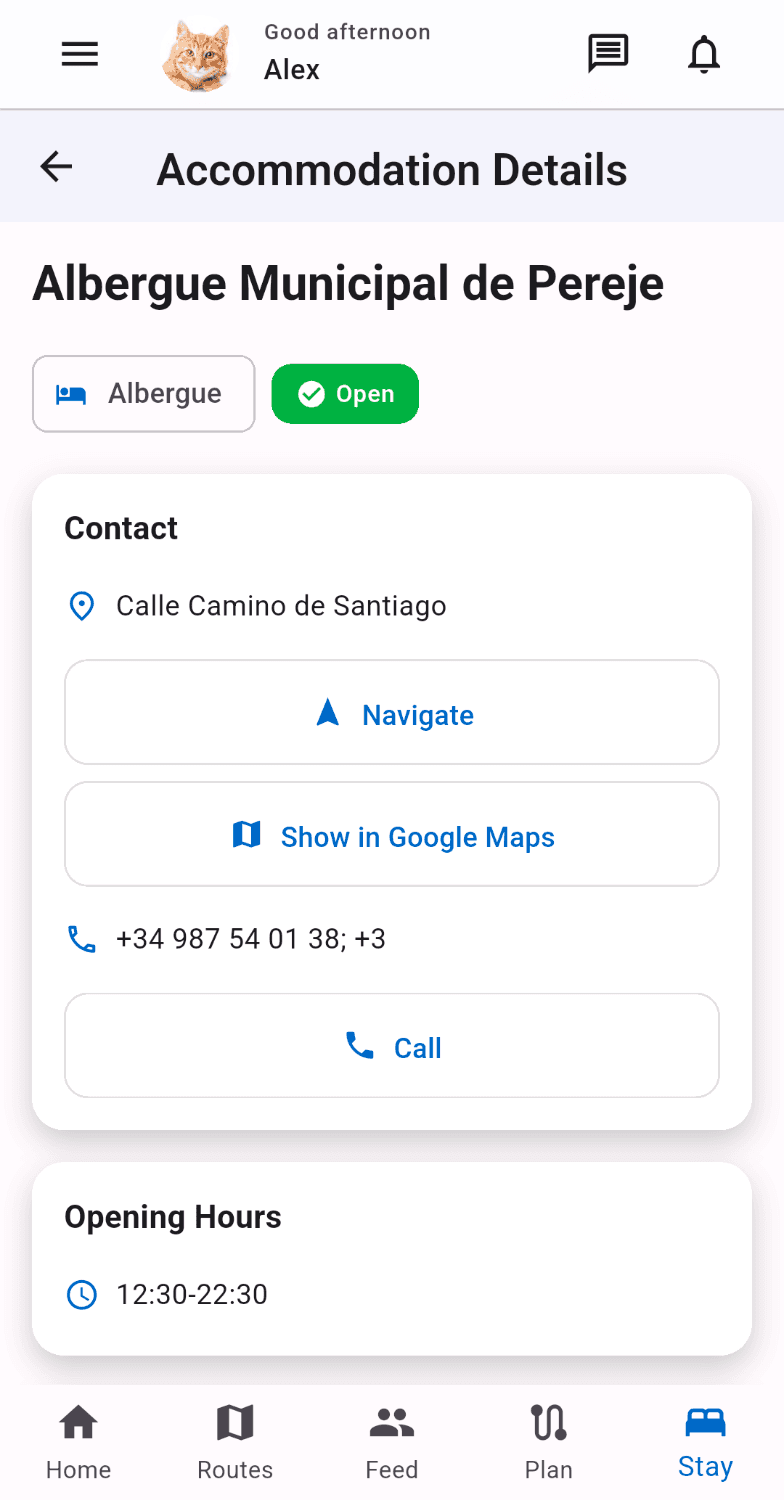Switch to the Home tab
Viewport: 784px width, 1500px height.
[78, 1441]
